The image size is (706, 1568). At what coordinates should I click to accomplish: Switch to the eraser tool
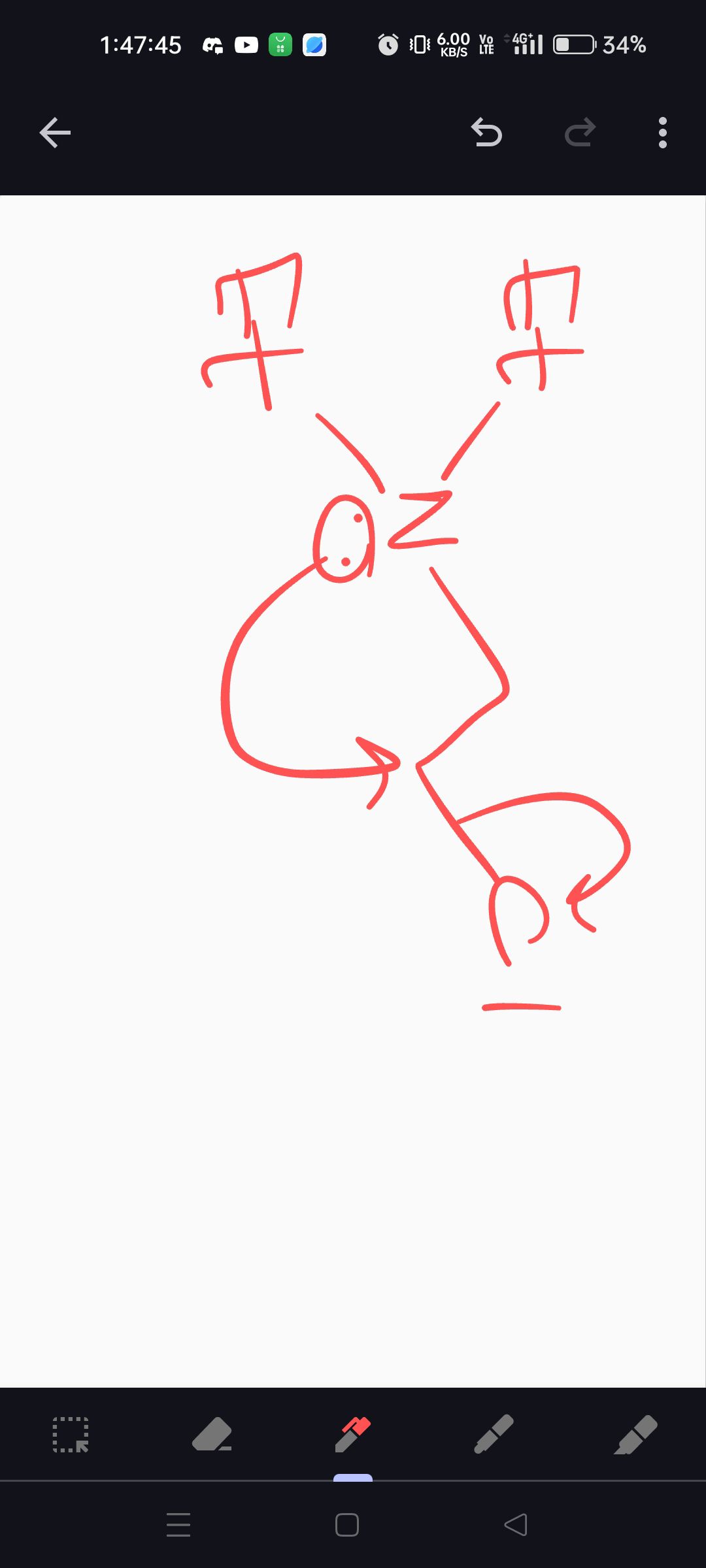coord(212,1435)
